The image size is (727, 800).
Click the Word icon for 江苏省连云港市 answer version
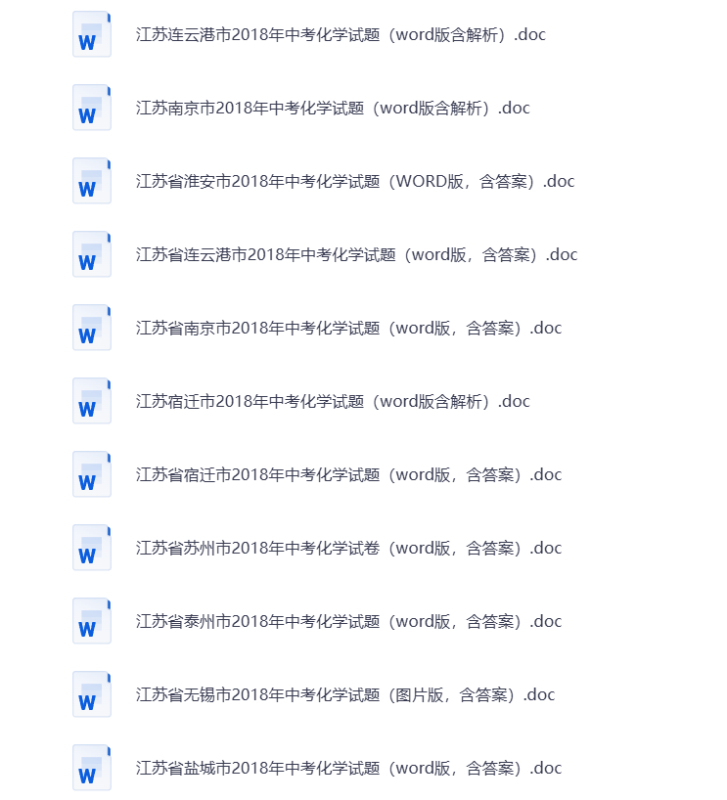(91, 254)
